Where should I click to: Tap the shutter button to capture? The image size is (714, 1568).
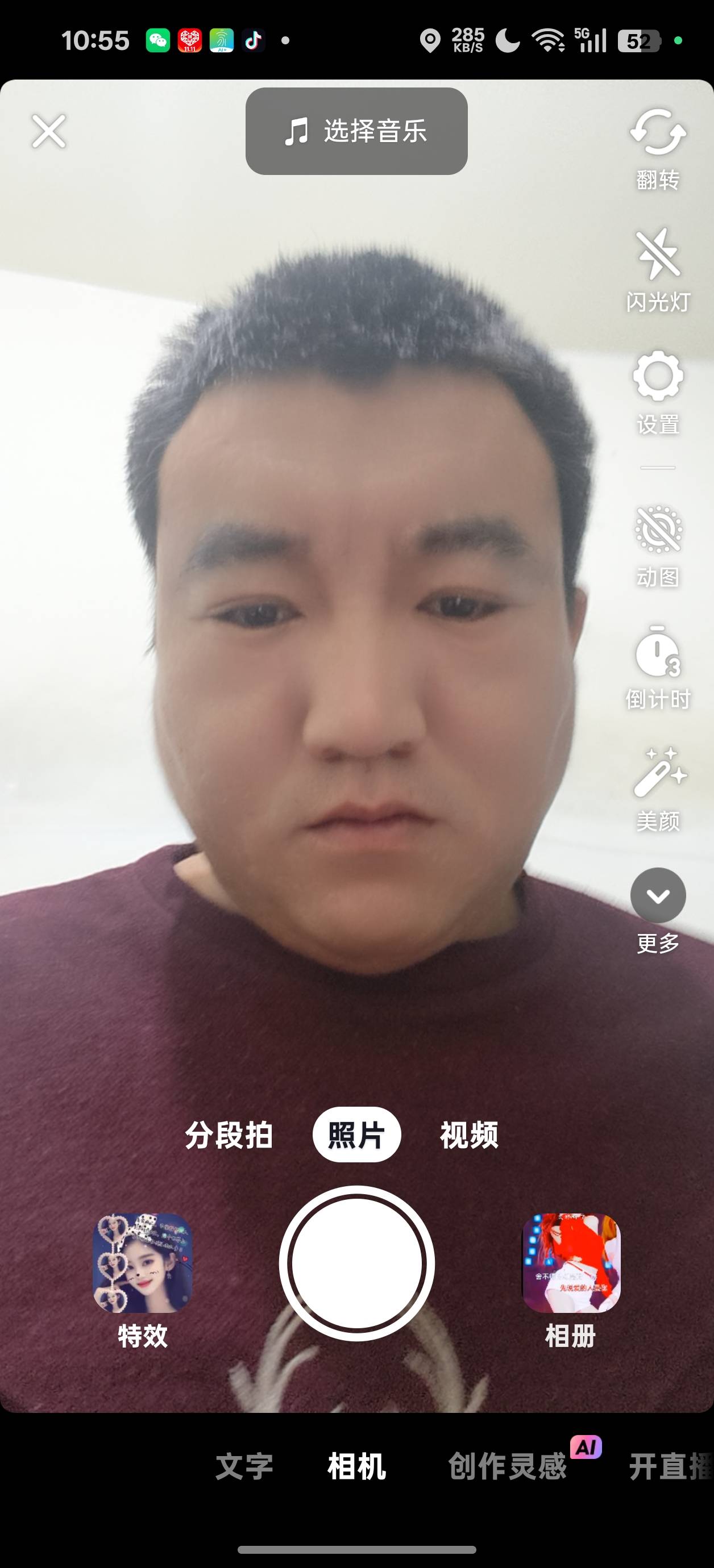pyautogui.click(x=356, y=1263)
